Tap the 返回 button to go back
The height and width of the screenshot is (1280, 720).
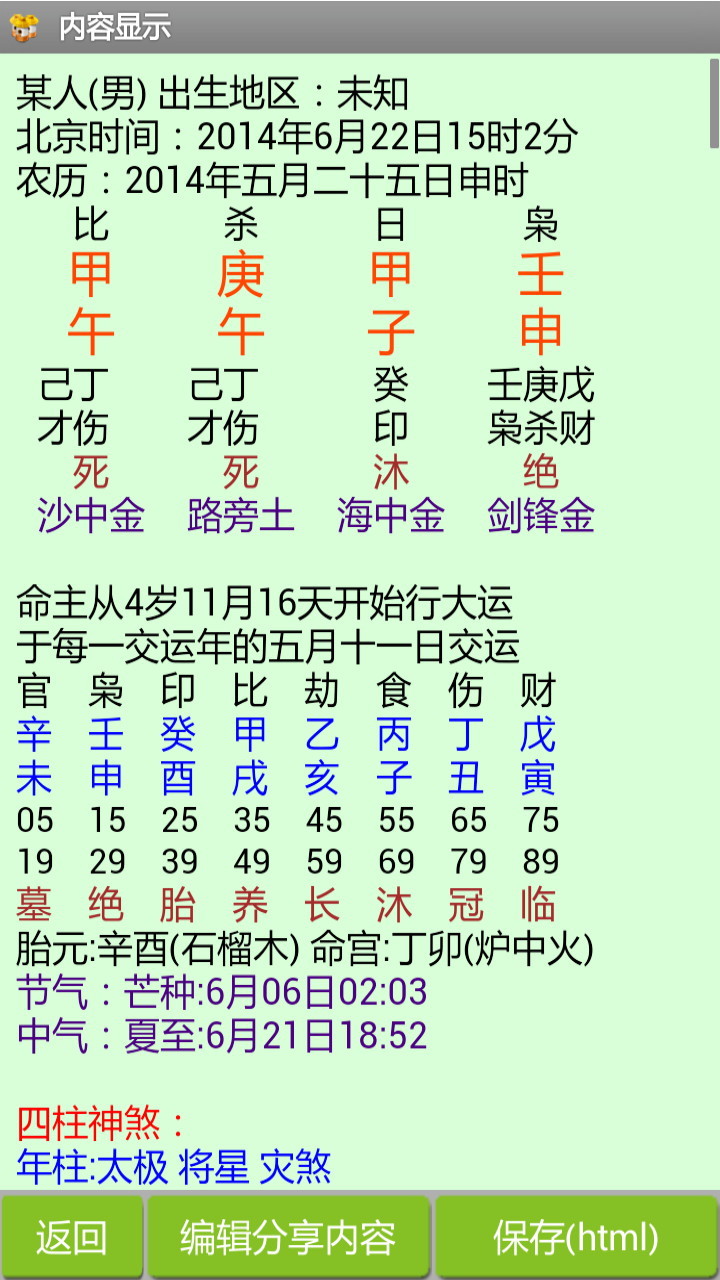point(72,1237)
